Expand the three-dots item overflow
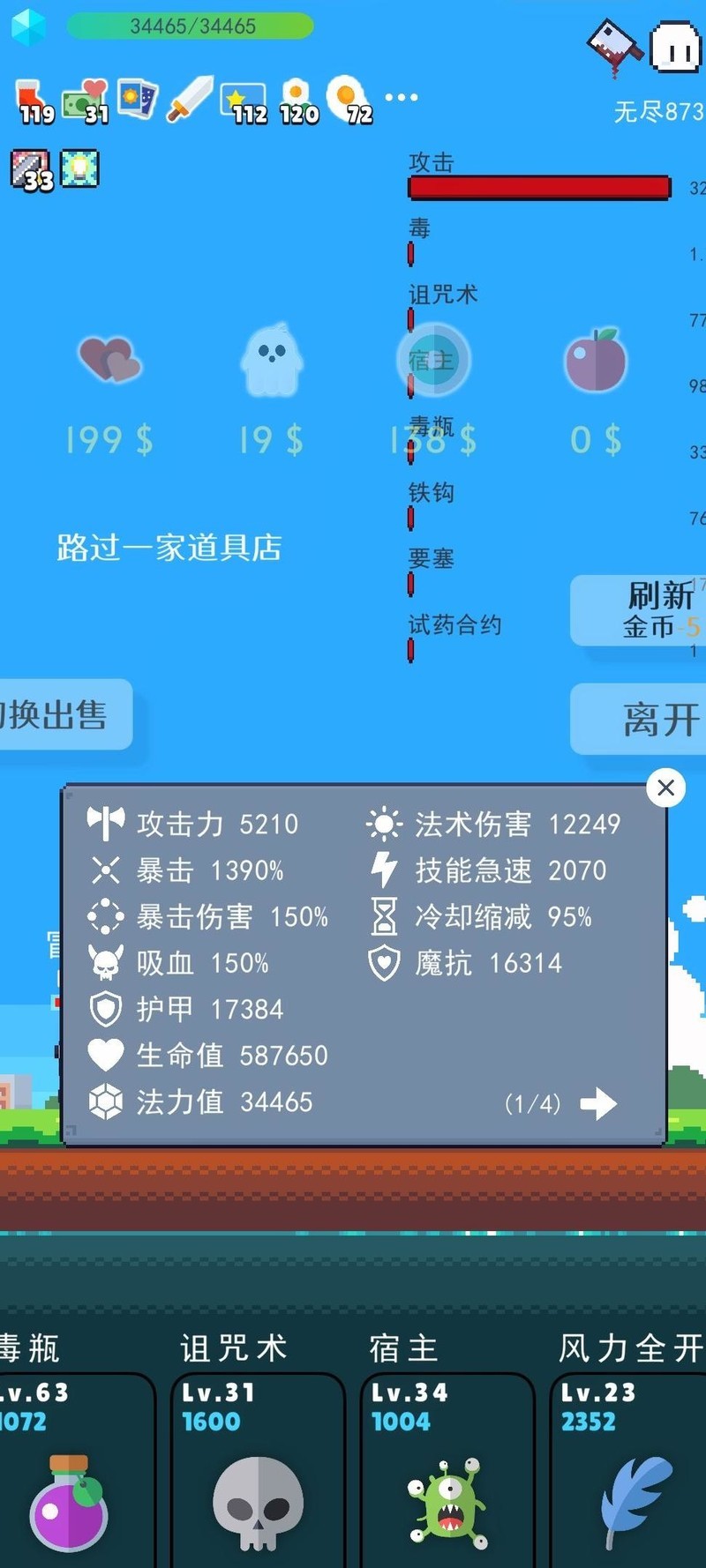The height and width of the screenshot is (1568, 706). point(402,97)
